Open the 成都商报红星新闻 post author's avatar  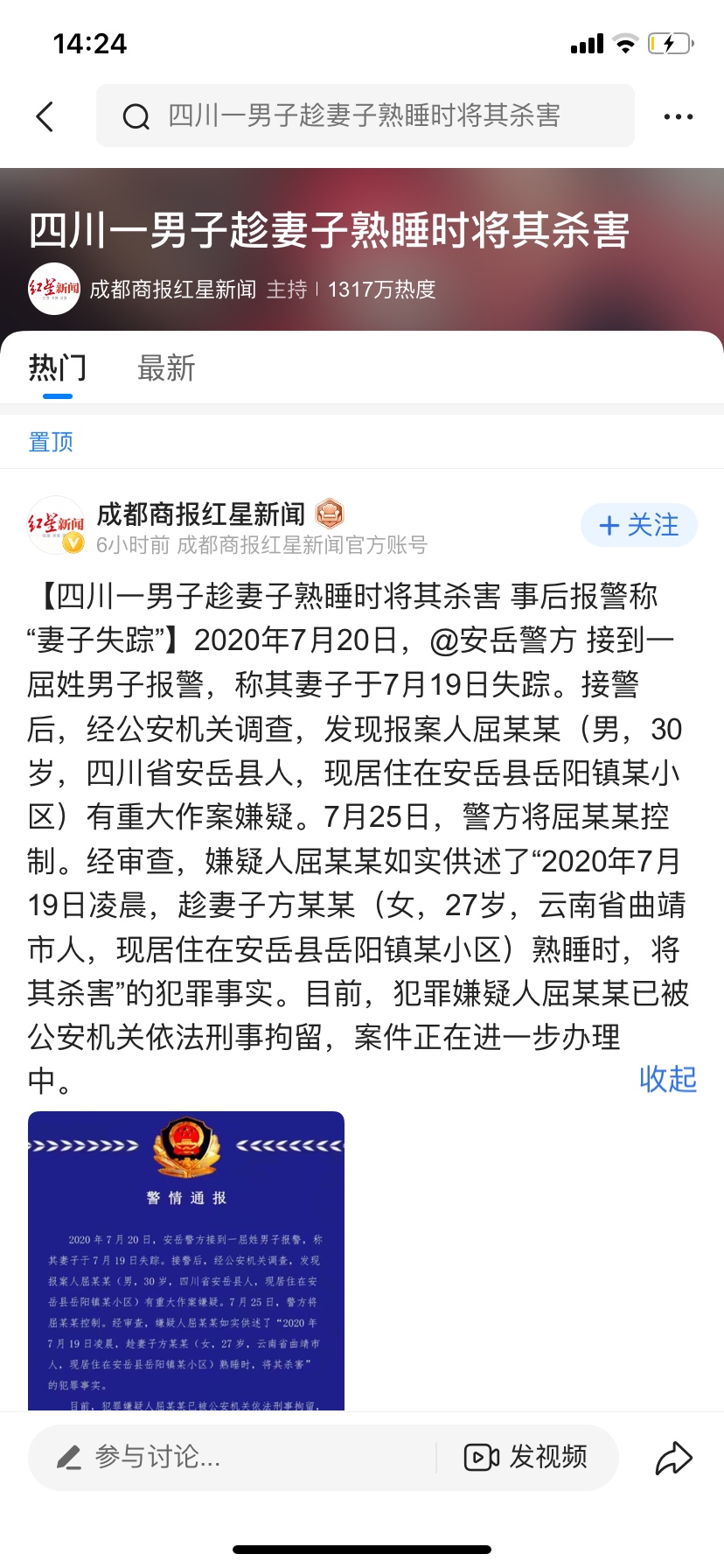click(56, 526)
